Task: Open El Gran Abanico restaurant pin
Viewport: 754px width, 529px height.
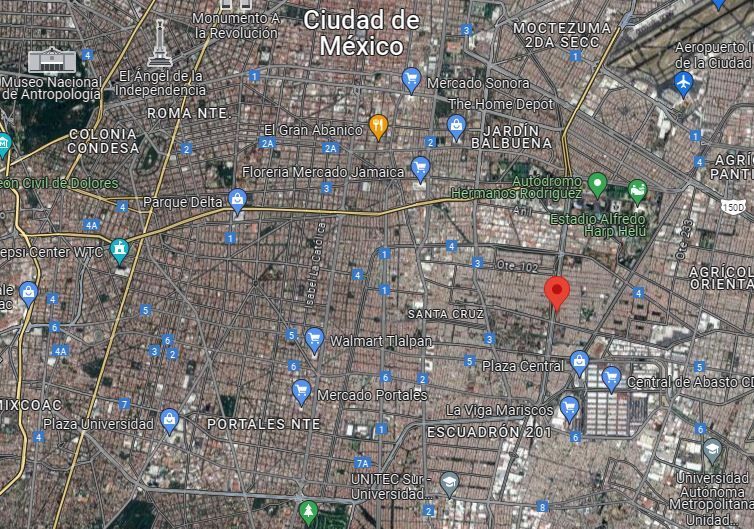Action: point(378,127)
